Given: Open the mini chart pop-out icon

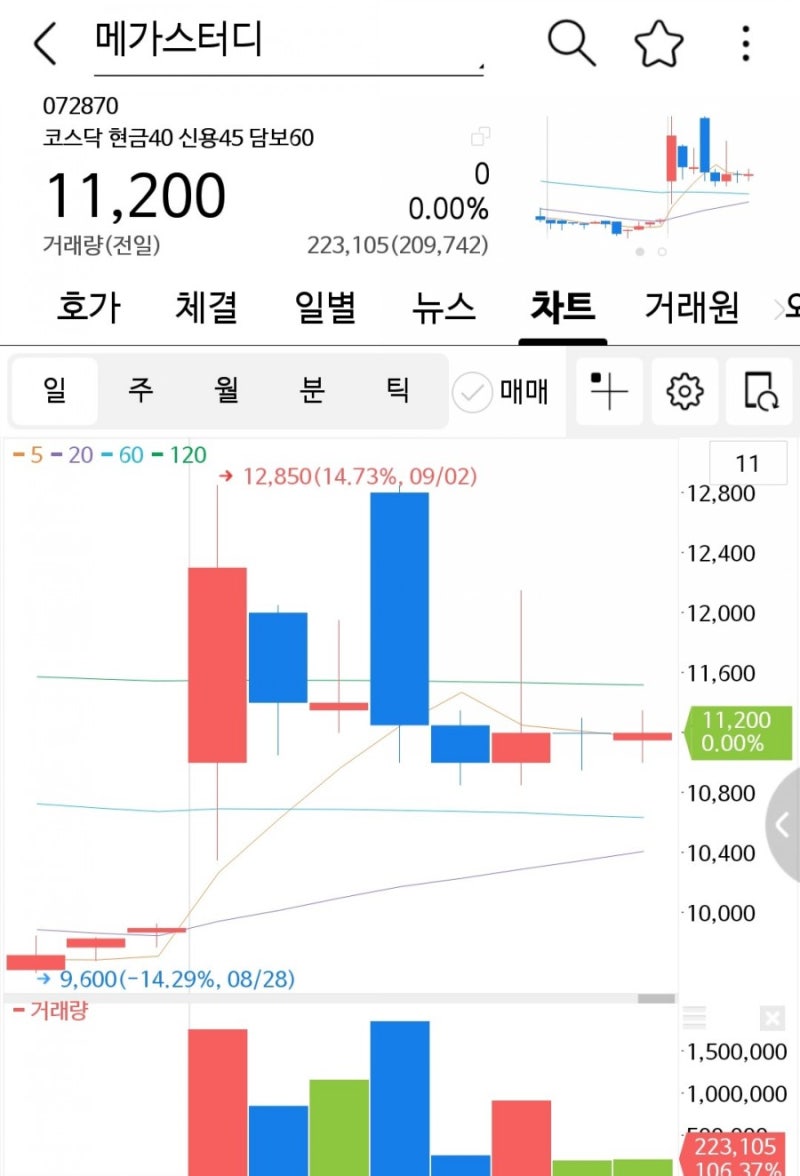Looking at the screenshot, I should pyautogui.click(x=479, y=137).
